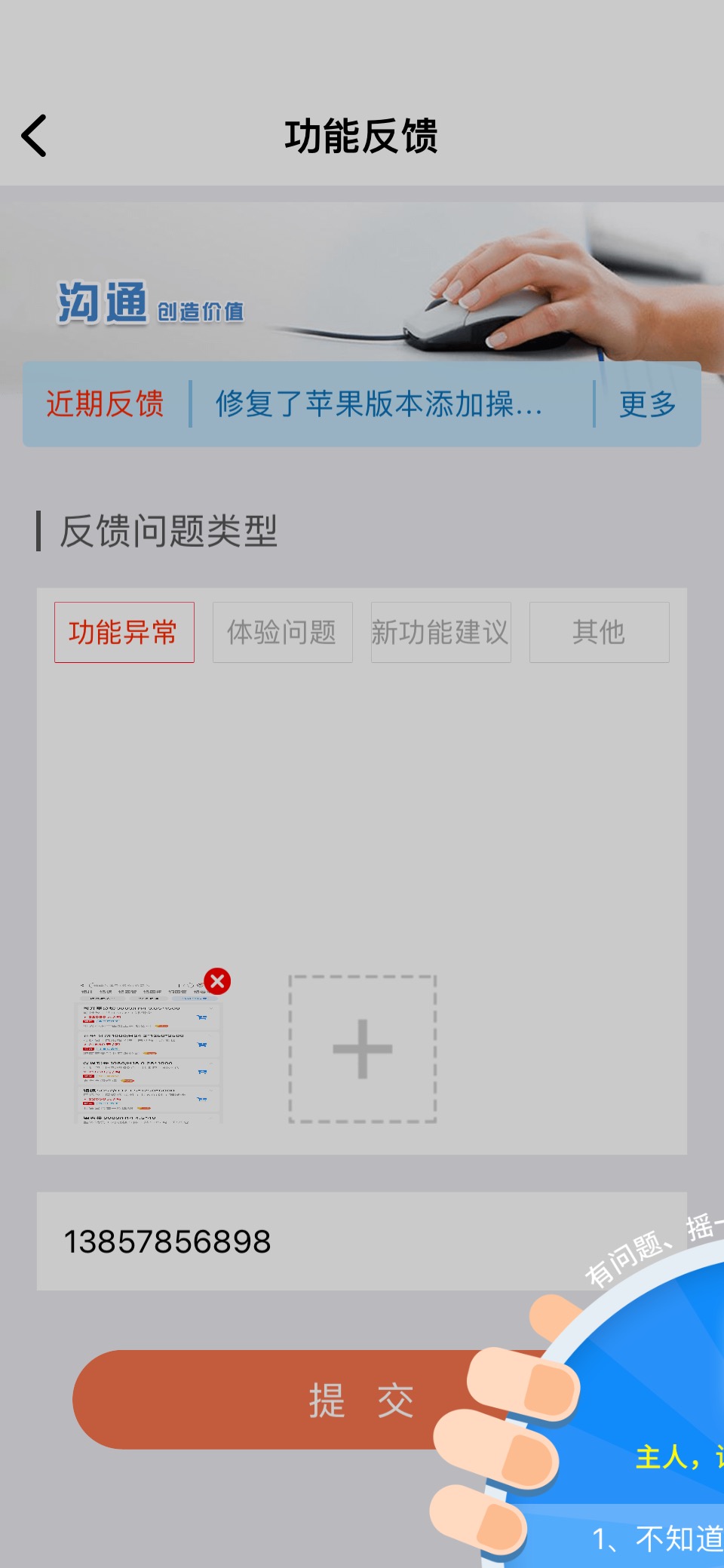Open the recent feedback item 修复了苹果版本添加操…
This screenshot has width=724, height=1568.
[379, 404]
